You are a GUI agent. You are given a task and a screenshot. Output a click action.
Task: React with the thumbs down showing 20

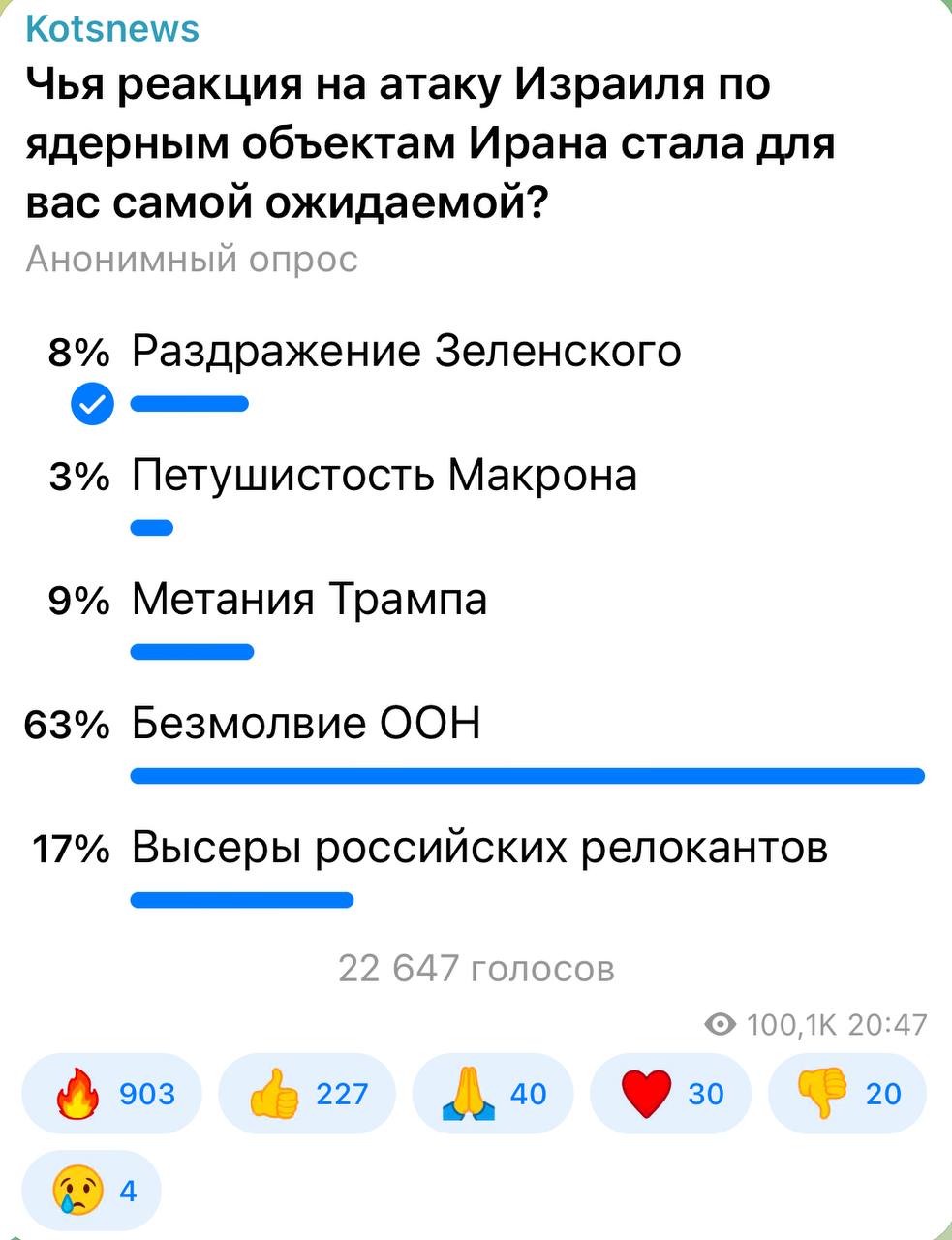point(847,1094)
